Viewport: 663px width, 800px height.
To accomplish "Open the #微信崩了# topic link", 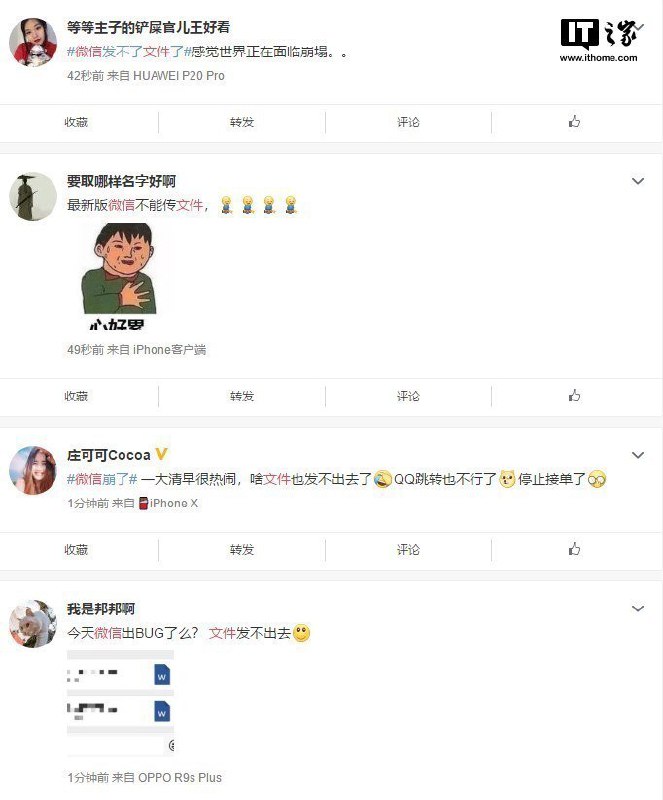I will tap(102, 479).
